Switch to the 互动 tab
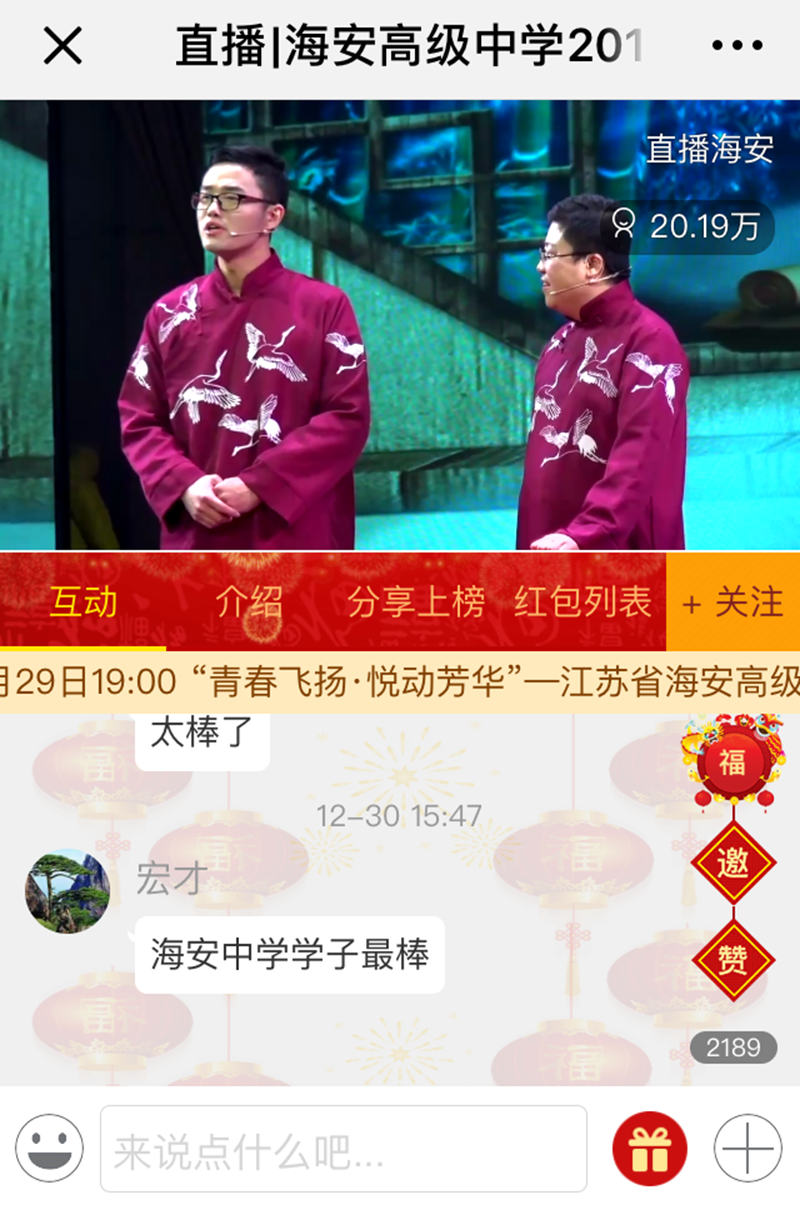 [84, 602]
